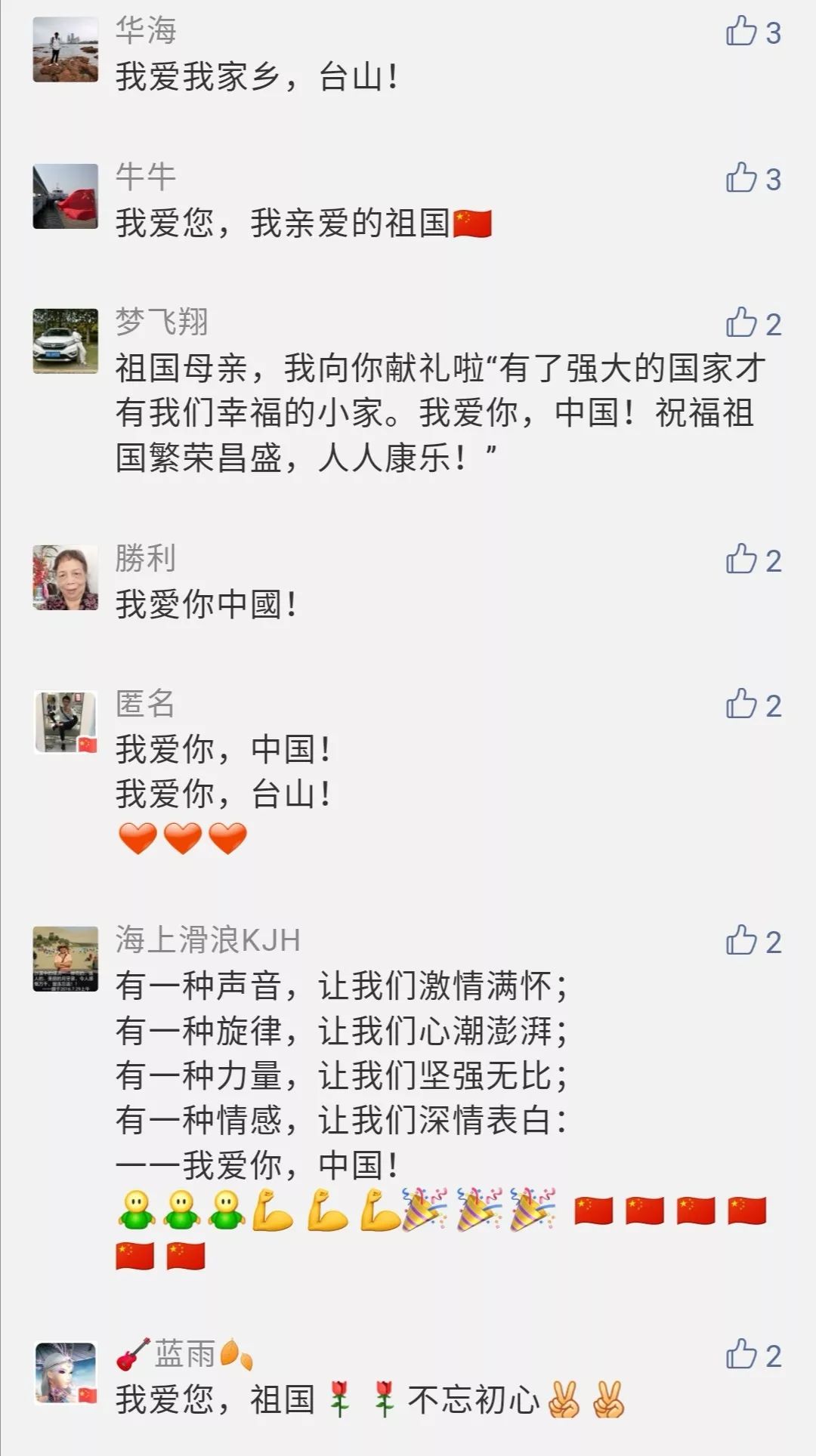816x1456 pixels.
Task: Like 牛牛's comment about 祖国
Action: (741, 178)
